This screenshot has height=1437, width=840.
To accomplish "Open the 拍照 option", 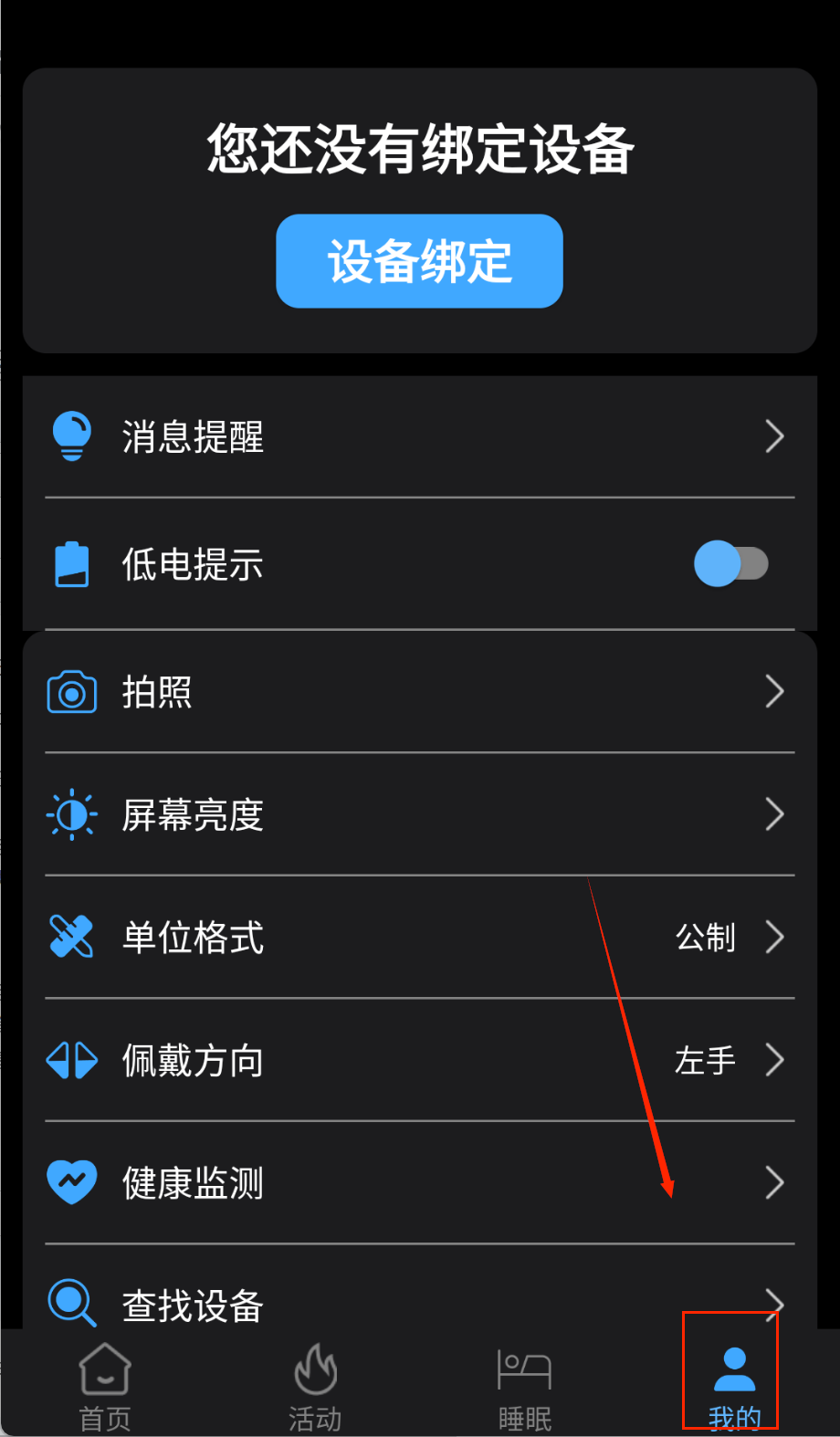I will click(419, 692).
